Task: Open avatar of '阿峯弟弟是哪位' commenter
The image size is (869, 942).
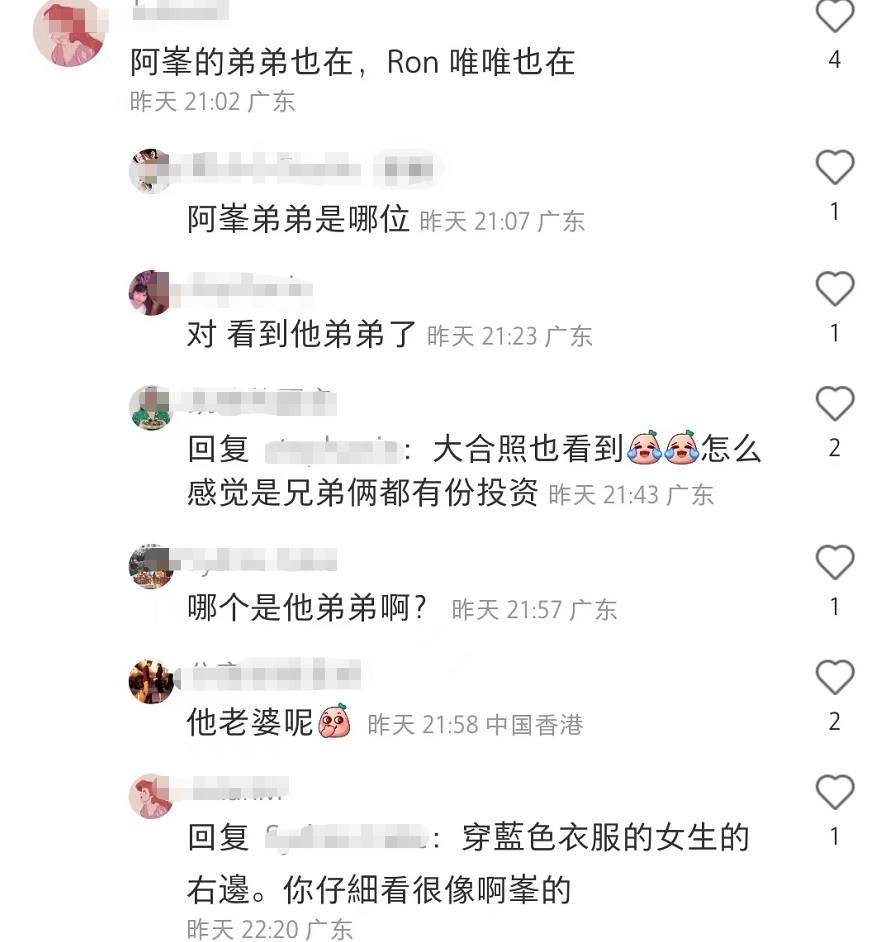Action: 150,170
